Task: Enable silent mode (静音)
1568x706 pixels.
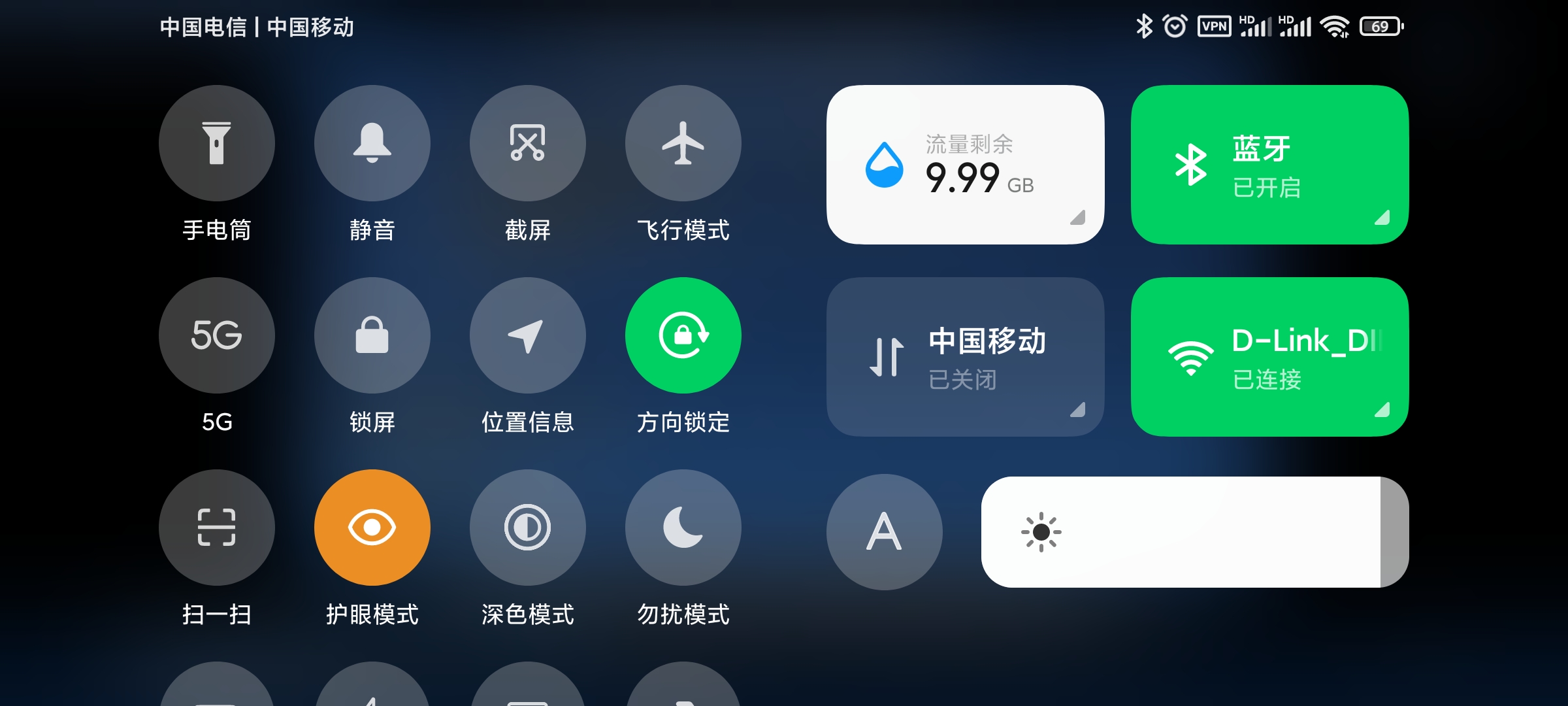Action: [372, 143]
